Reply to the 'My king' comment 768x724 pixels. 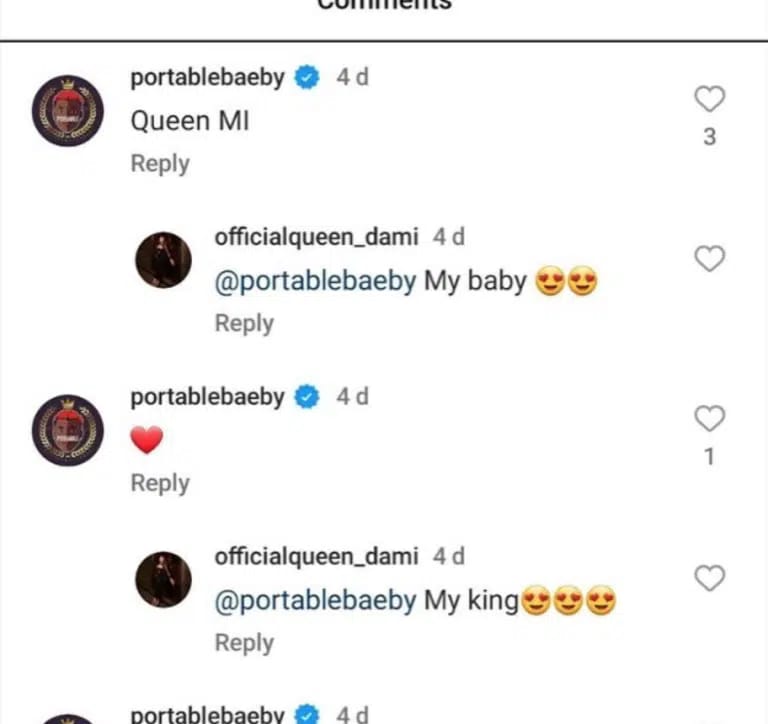pyautogui.click(x=244, y=643)
